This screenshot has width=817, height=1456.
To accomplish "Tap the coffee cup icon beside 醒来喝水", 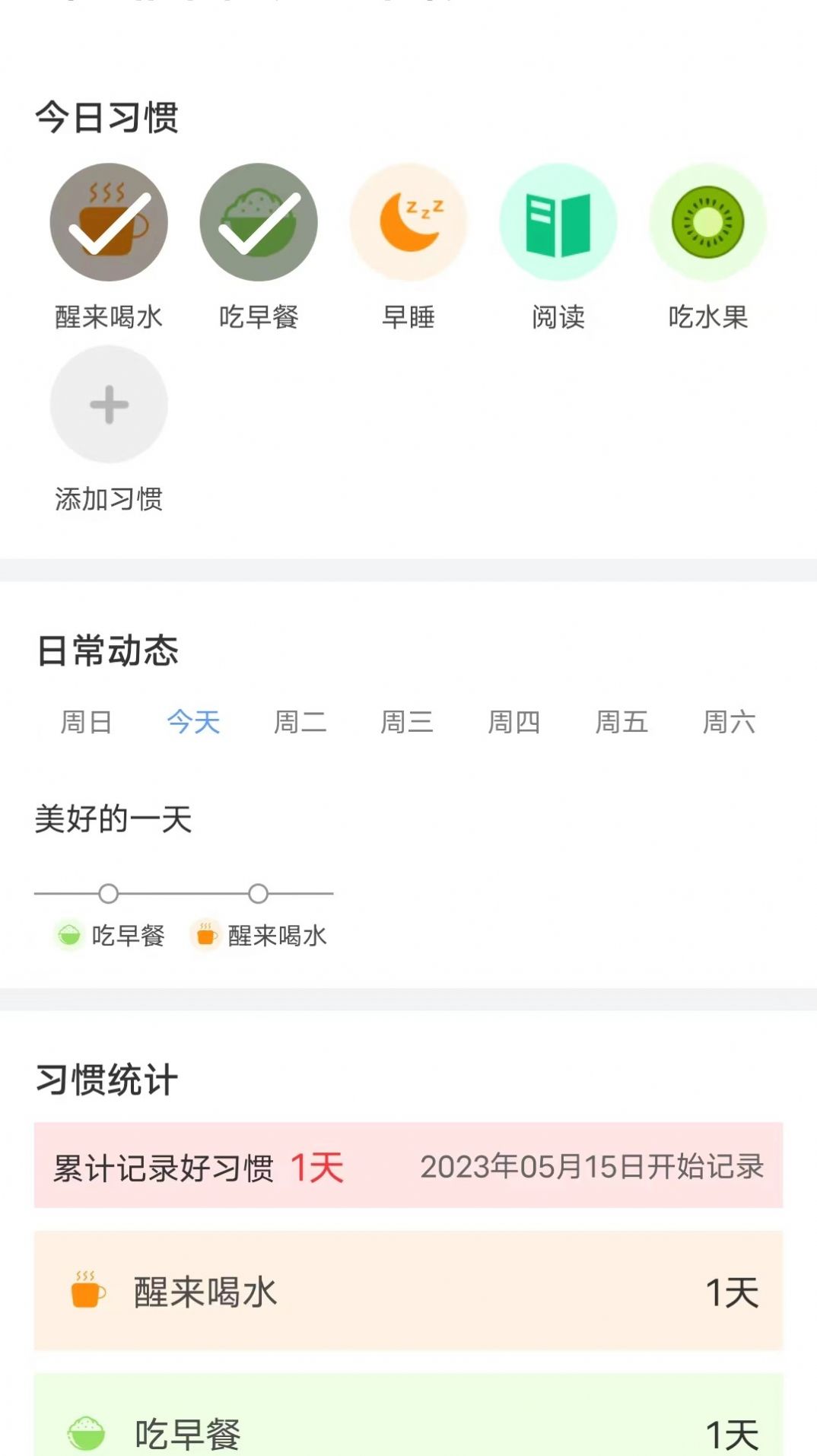I will coord(109,221).
